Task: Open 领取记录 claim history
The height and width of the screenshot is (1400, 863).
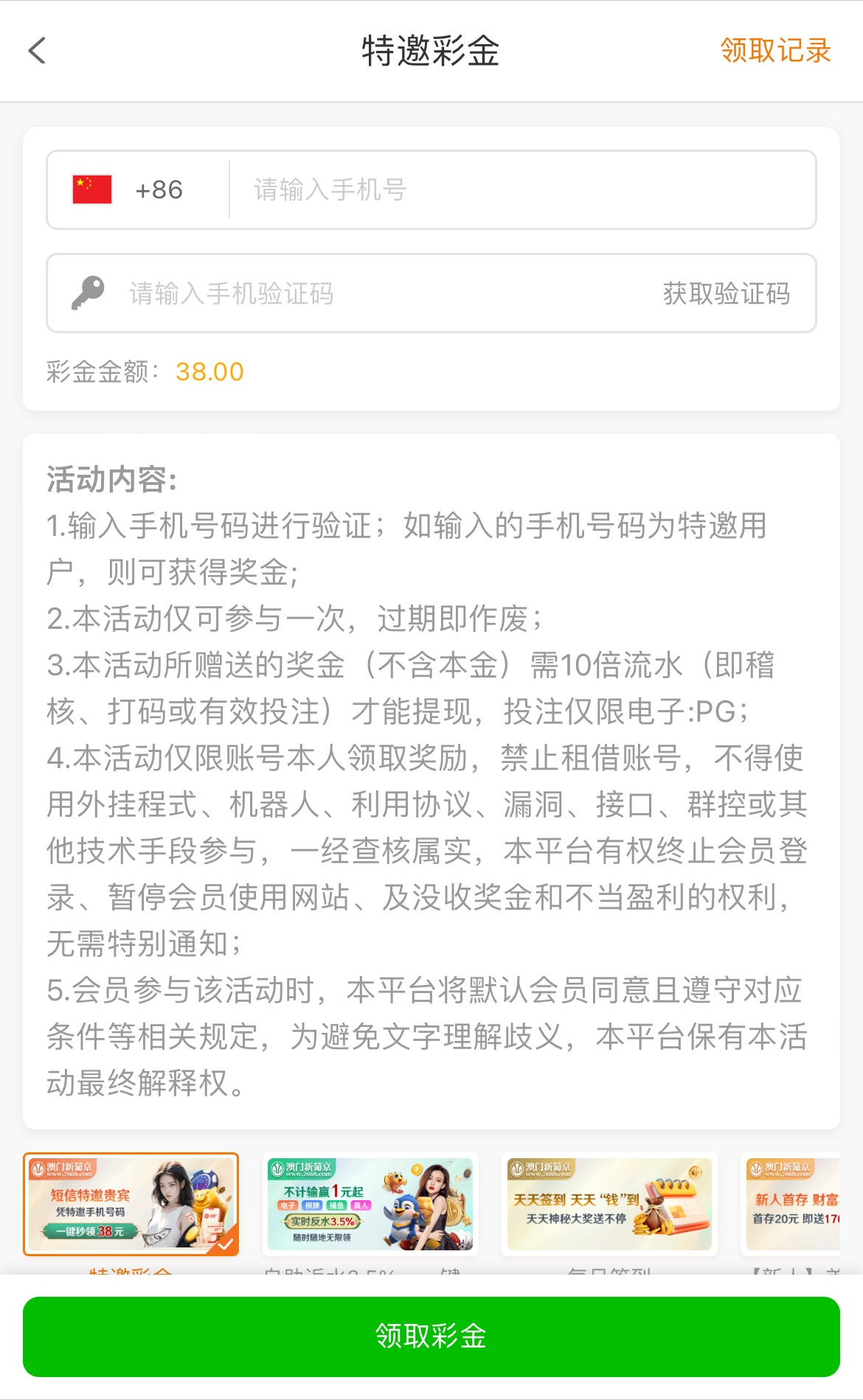Action: pyautogui.click(x=775, y=51)
